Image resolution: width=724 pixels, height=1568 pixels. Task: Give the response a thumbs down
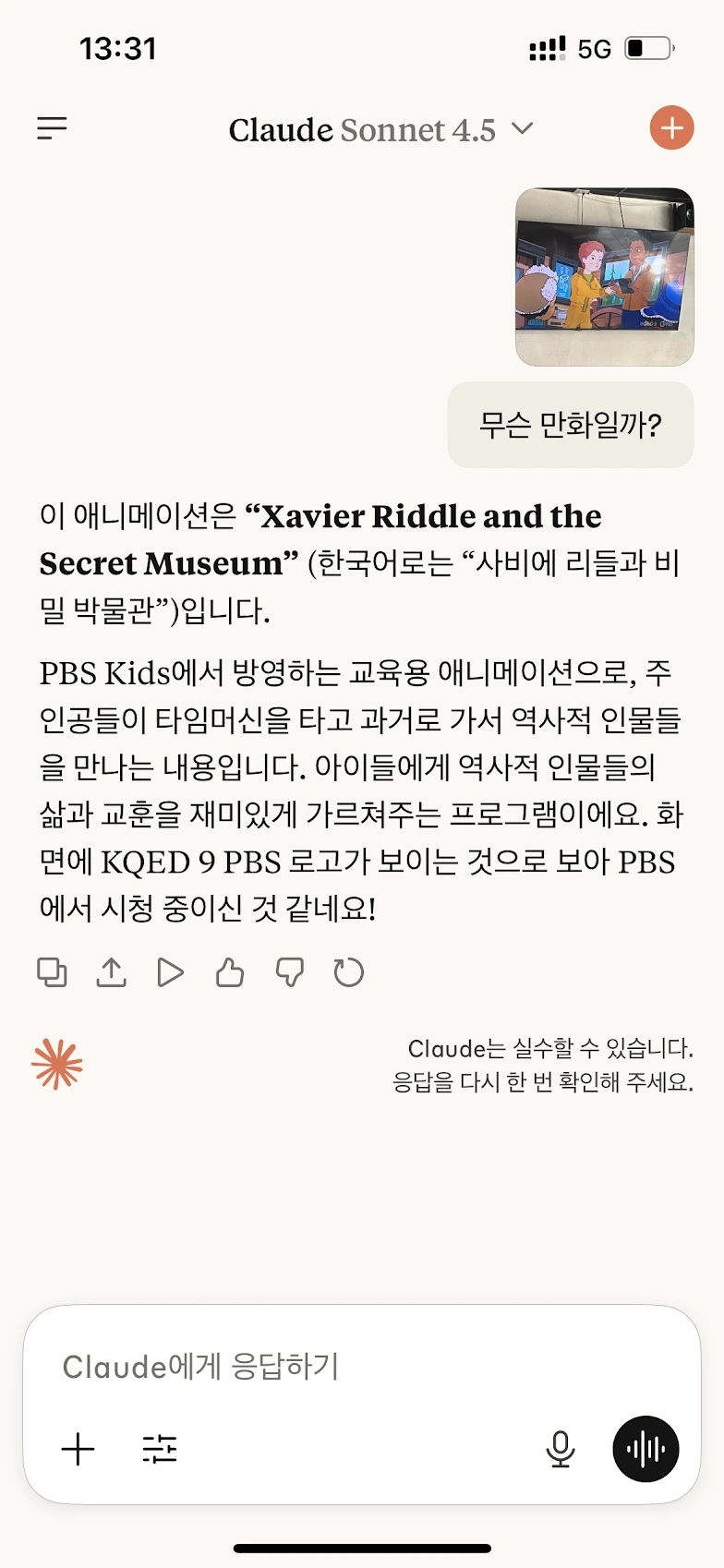pos(290,972)
